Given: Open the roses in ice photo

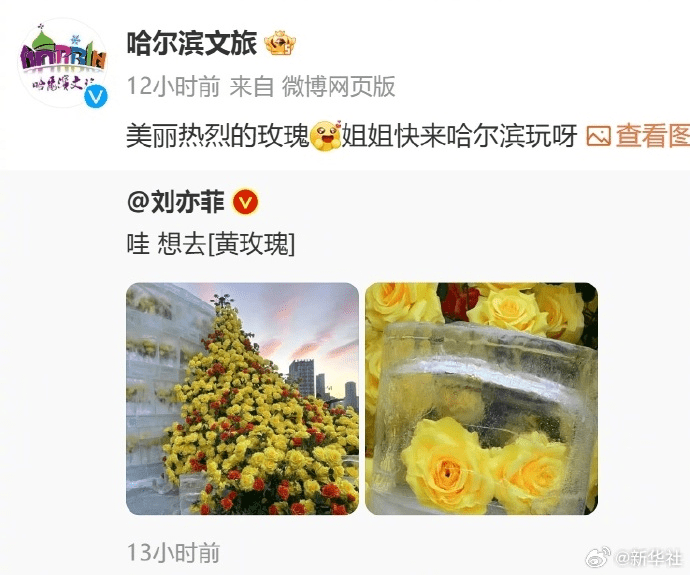Looking at the screenshot, I should tap(481, 398).
